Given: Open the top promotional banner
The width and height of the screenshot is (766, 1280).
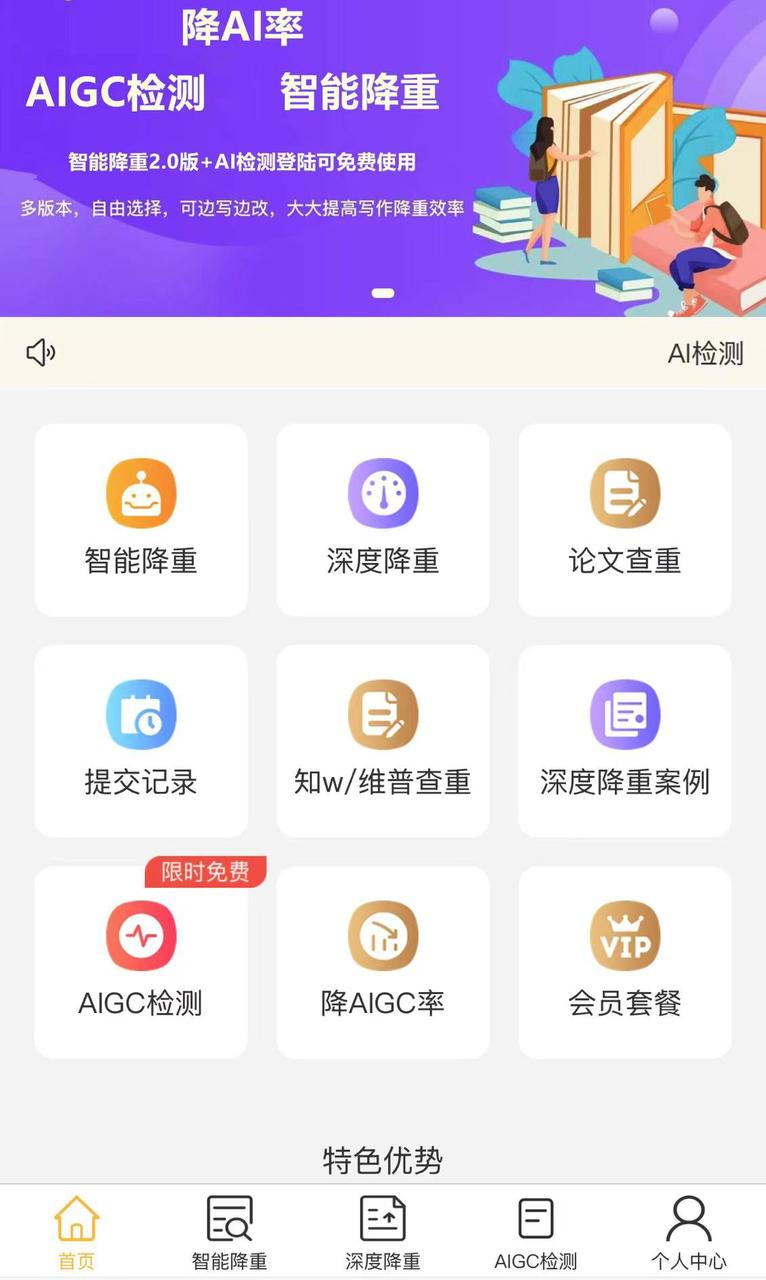Looking at the screenshot, I should [x=383, y=160].
